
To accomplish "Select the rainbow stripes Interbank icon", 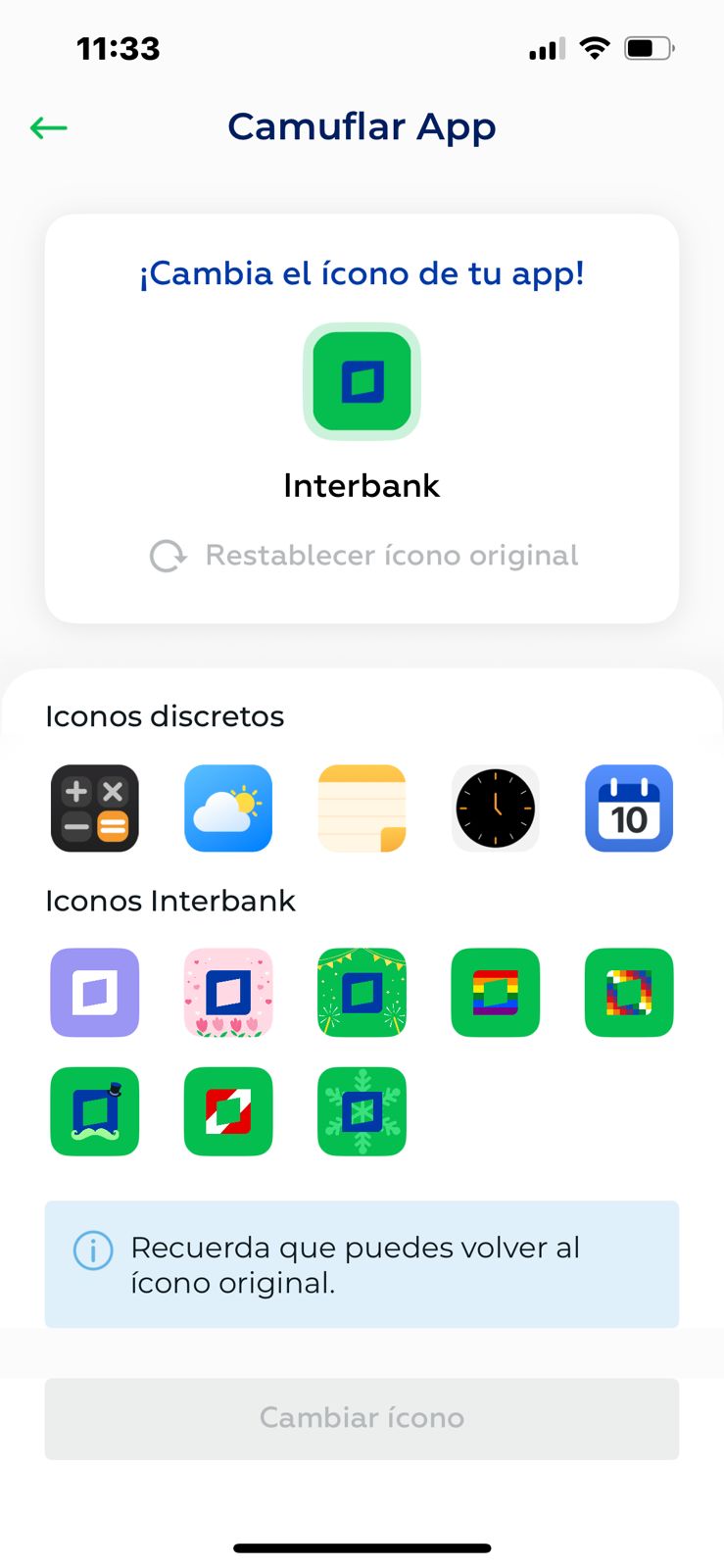I will tap(496, 993).
